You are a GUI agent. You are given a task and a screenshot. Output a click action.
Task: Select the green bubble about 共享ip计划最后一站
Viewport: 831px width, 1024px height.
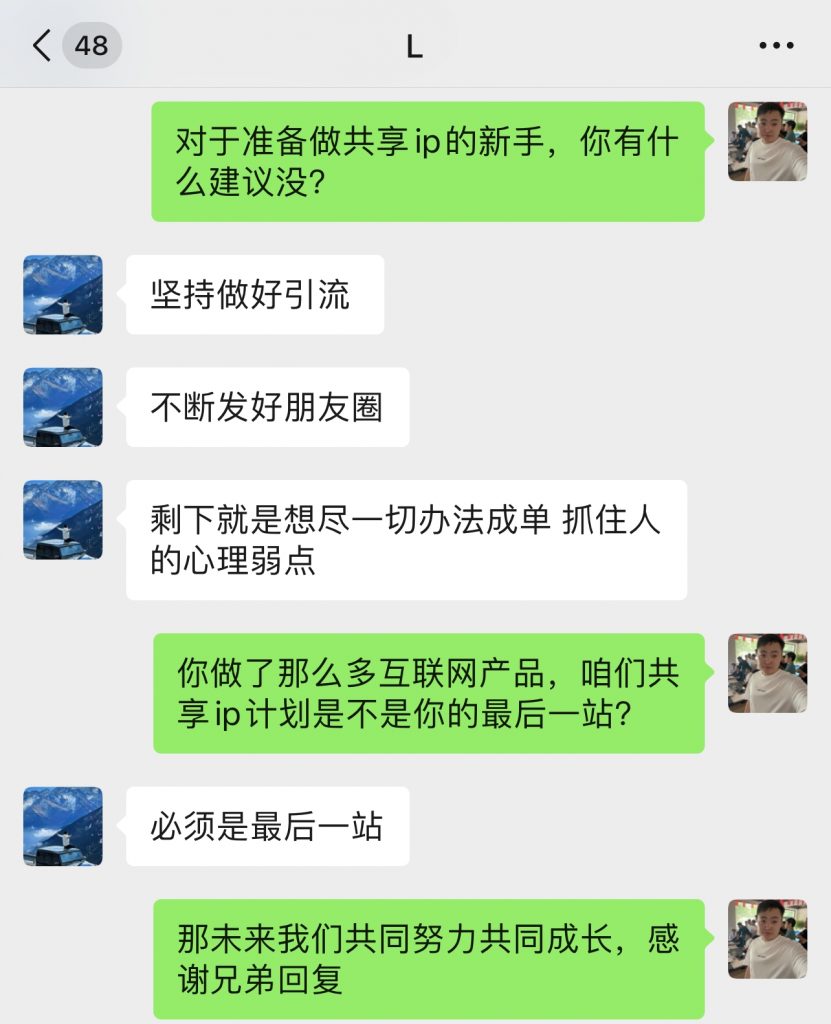click(428, 690)
